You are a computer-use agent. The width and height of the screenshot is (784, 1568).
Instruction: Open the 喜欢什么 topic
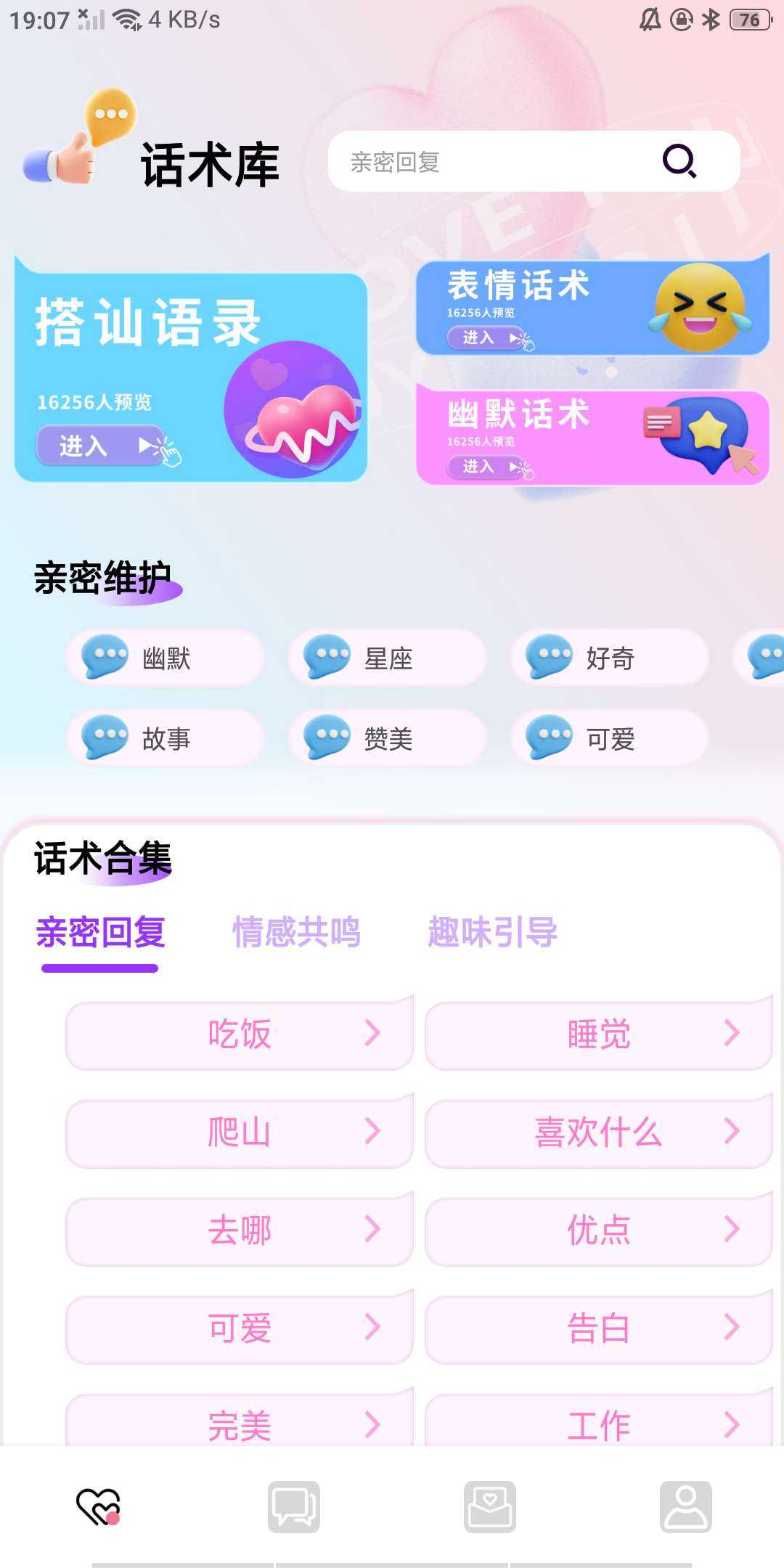[x=598, y=1132]
